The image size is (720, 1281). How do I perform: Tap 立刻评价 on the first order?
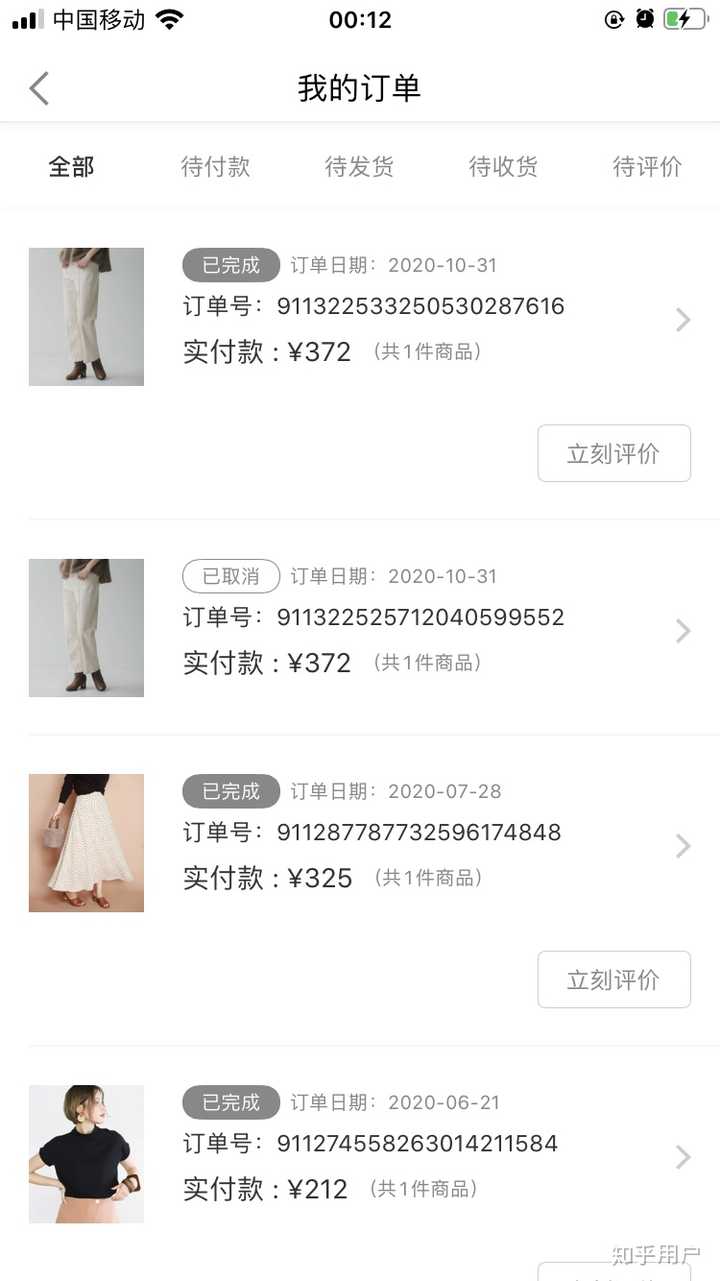613,453
